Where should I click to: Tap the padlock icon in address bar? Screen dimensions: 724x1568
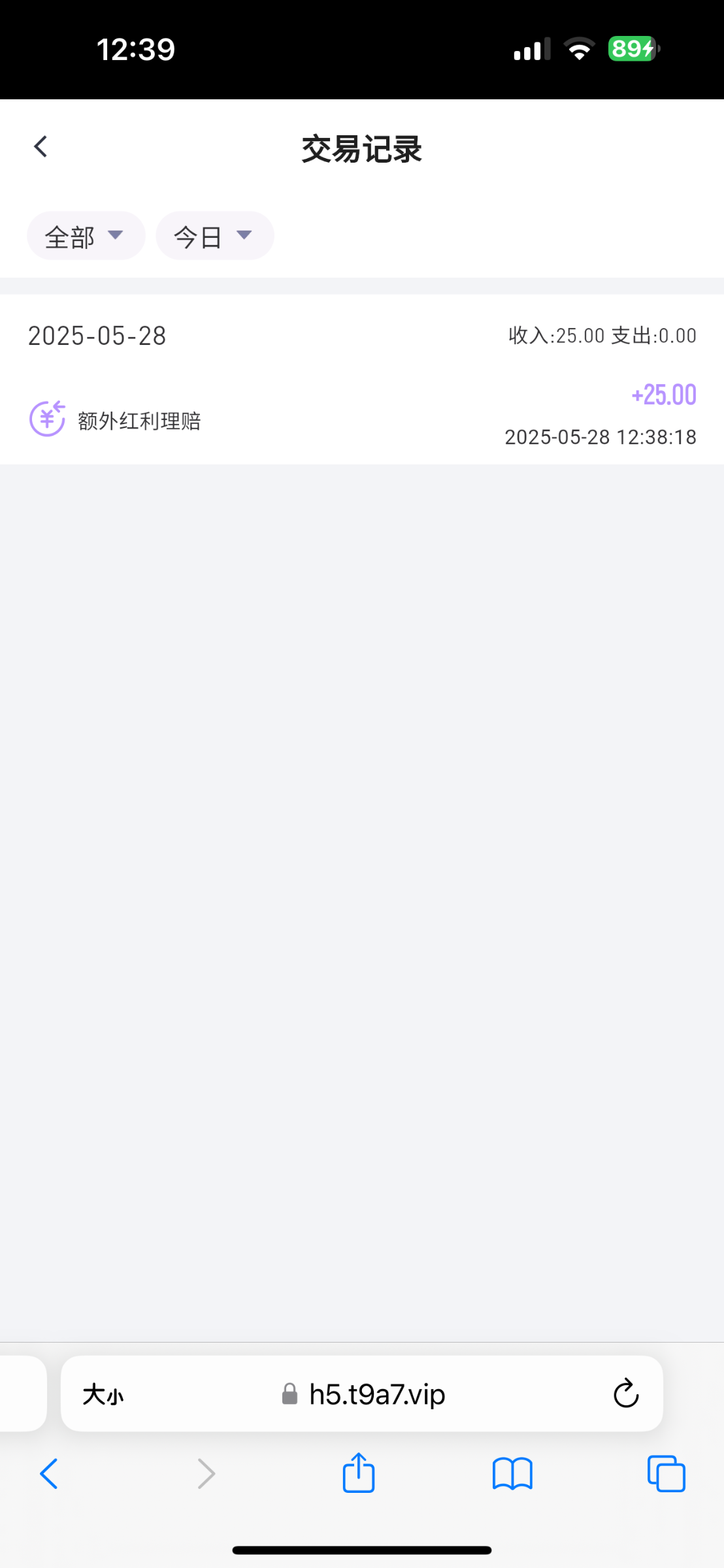(x=288, y=1394)
